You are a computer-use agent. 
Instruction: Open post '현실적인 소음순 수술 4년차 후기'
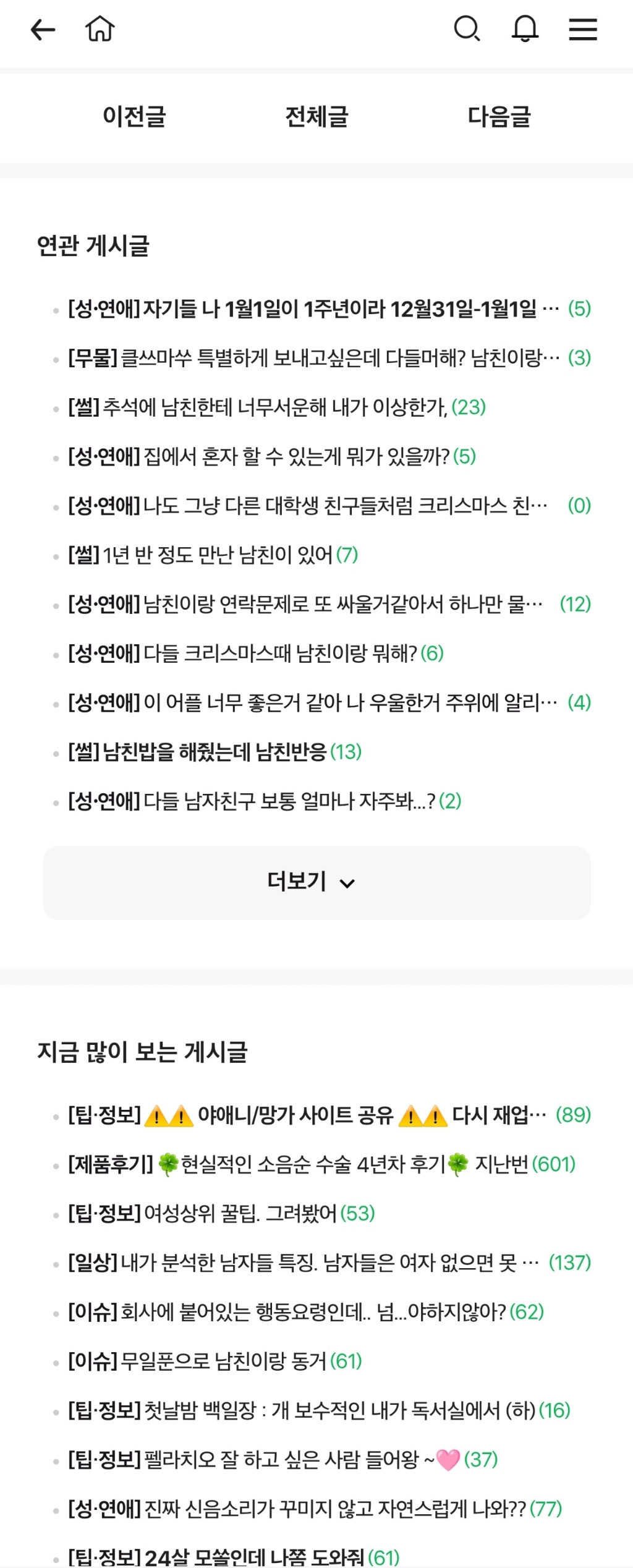tap(312, 1165)
